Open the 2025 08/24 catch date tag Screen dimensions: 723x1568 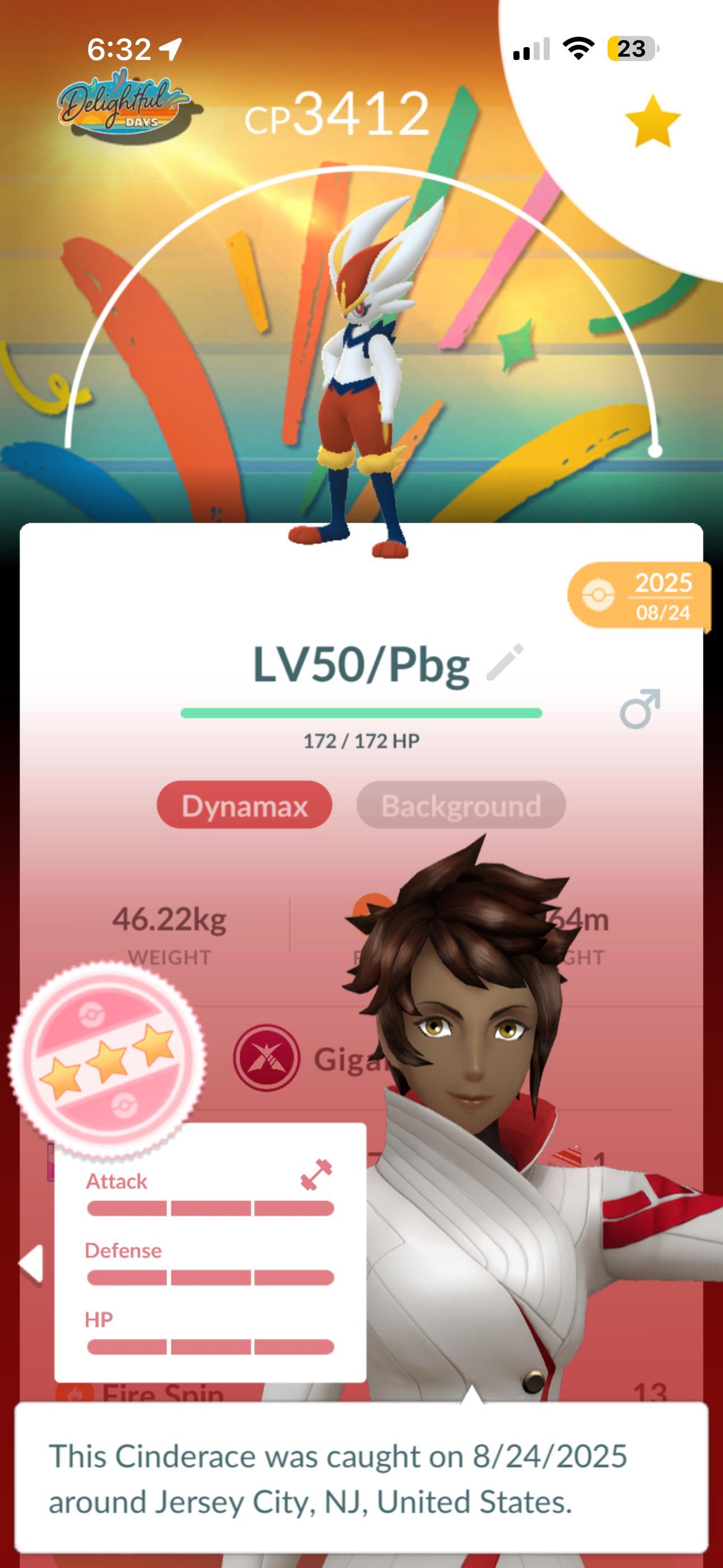click(x=640, y=596)
